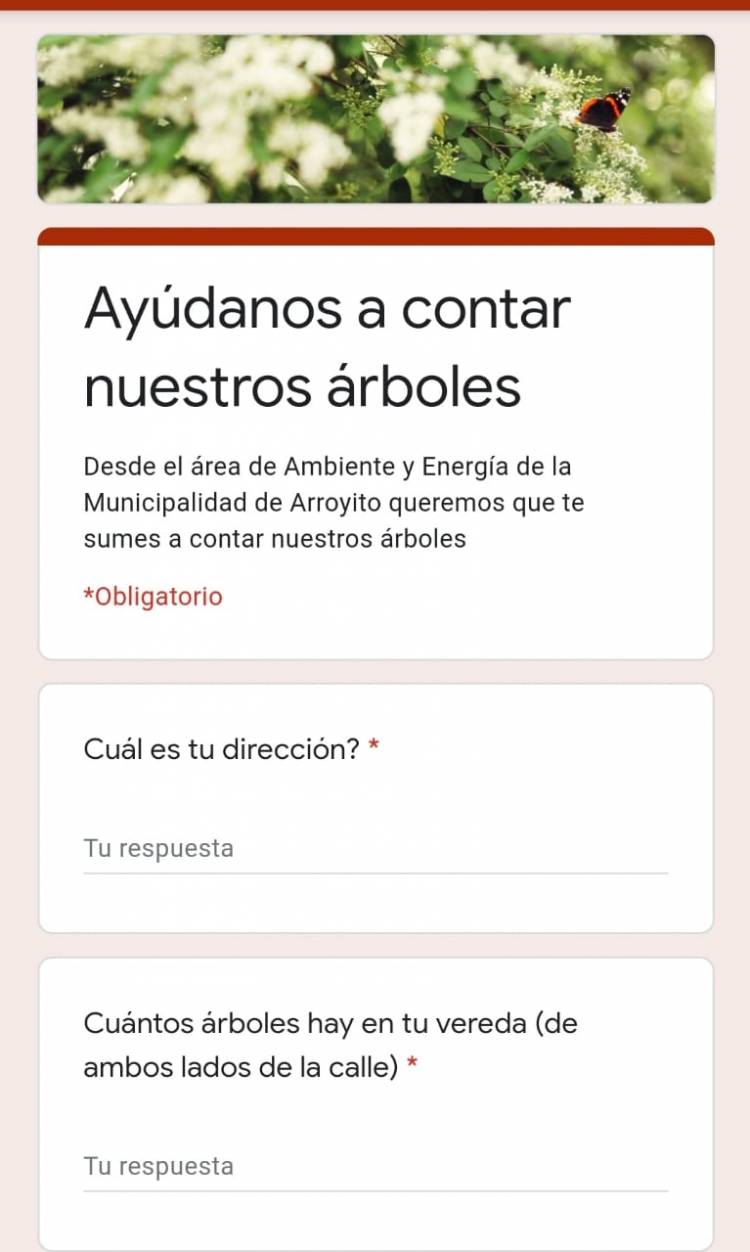Click the underline of the dirección answer field
The width and height of the screenshot is (750, 1252).
click(375, 874)
